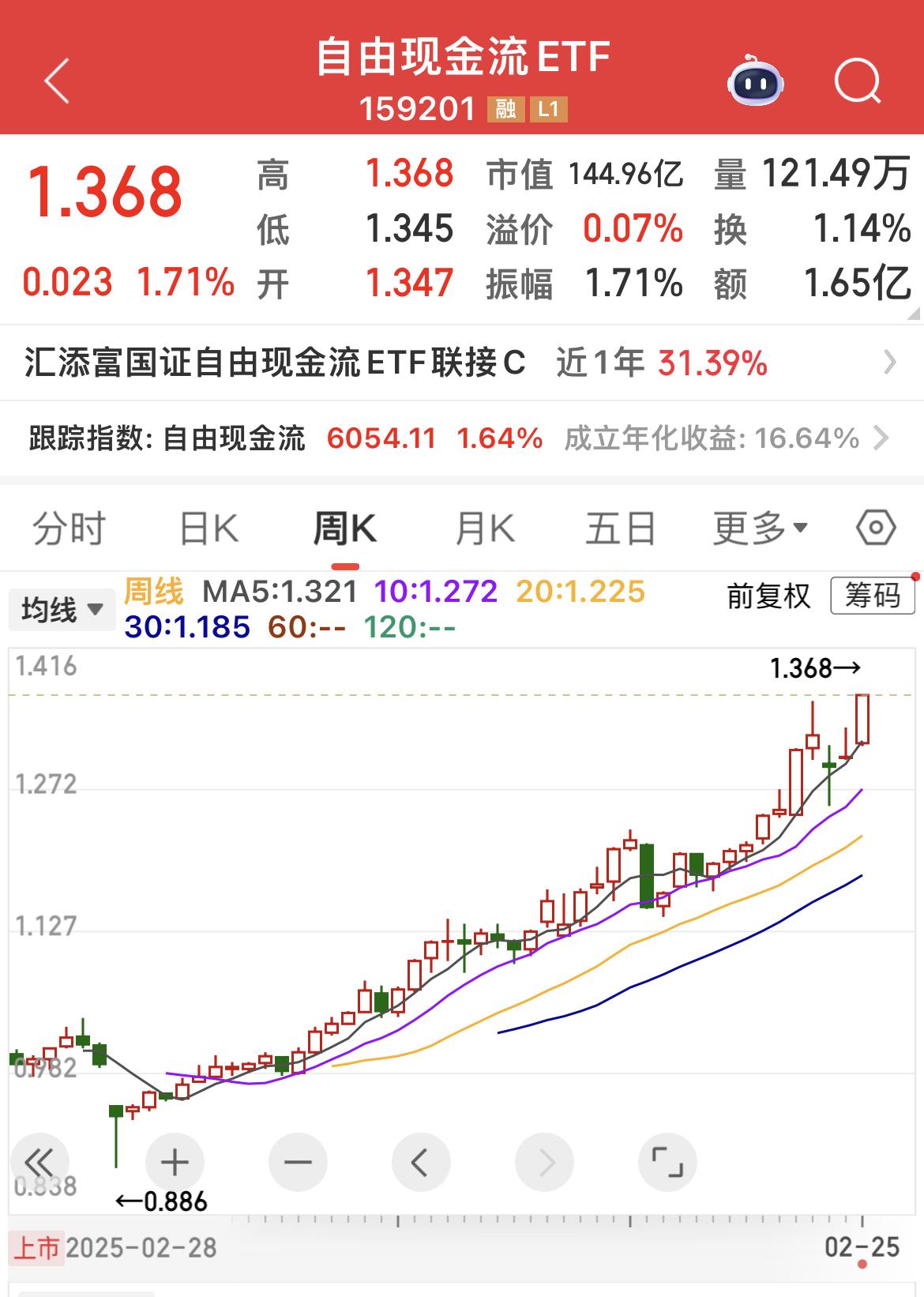Launch the AI assistant robot
Screen dimensions: 924x1297
(756, 79)
